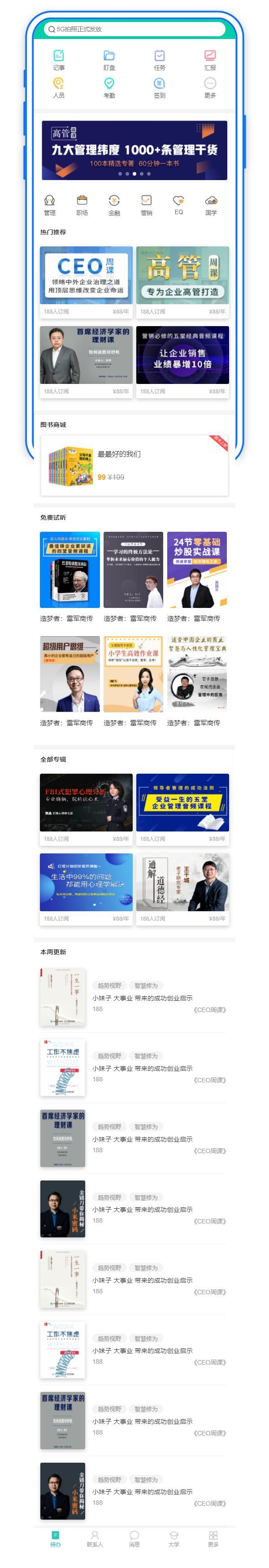Open the search box reading 5G拍照正式发放
269x1568 pixels.
134,29
